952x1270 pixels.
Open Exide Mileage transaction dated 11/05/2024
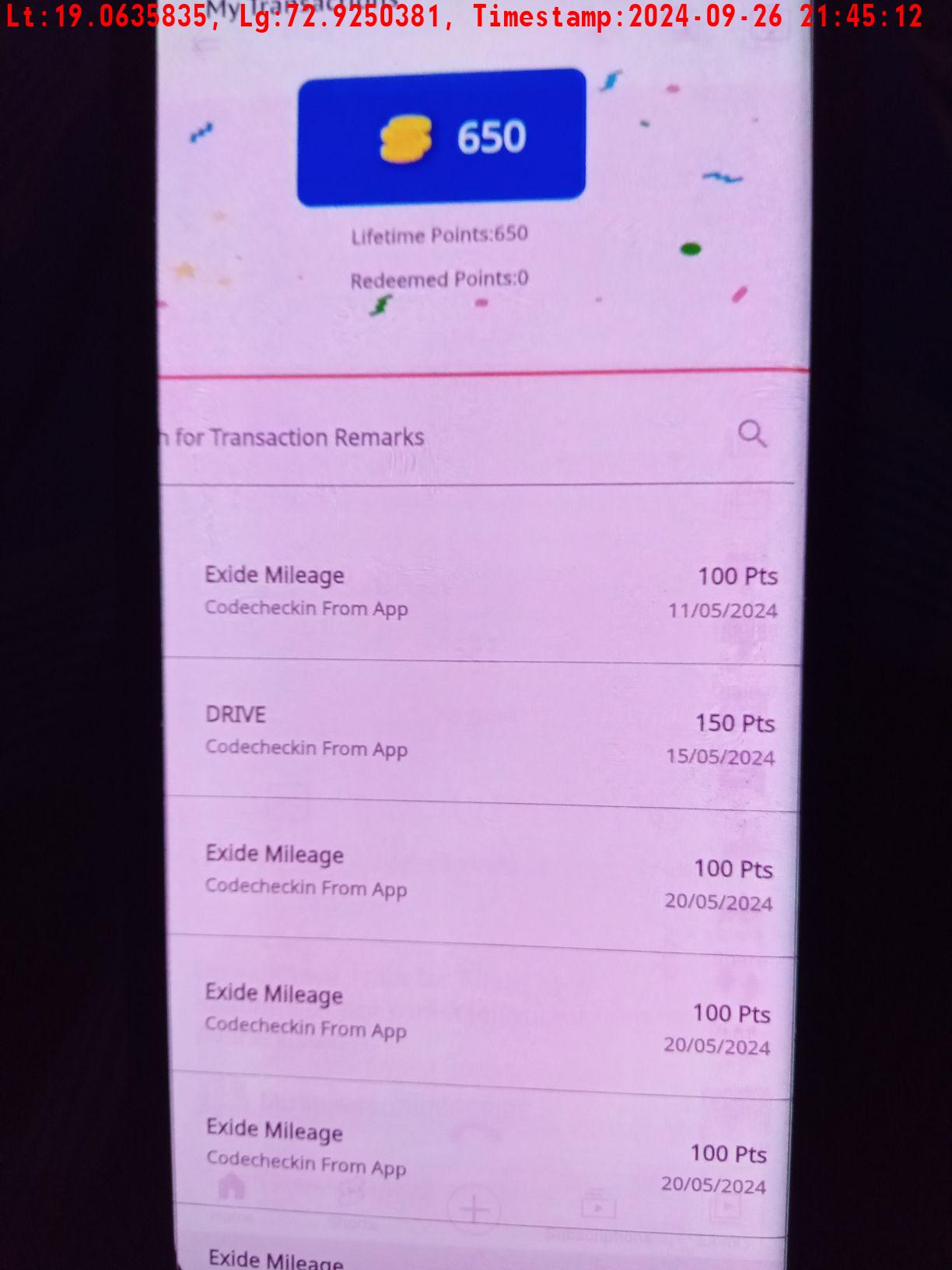pos(482,591)
